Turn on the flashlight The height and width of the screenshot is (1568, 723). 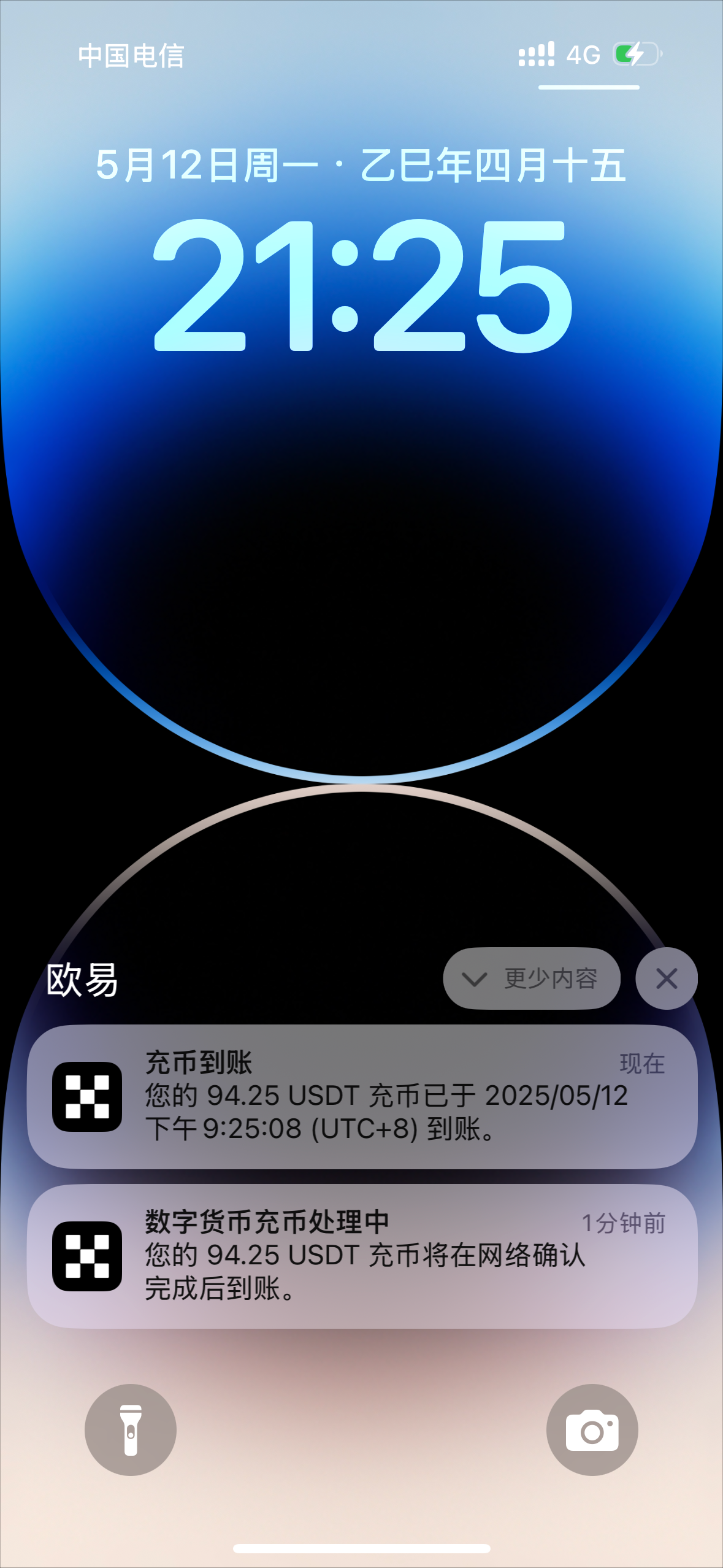click(x=131, y=1429)
